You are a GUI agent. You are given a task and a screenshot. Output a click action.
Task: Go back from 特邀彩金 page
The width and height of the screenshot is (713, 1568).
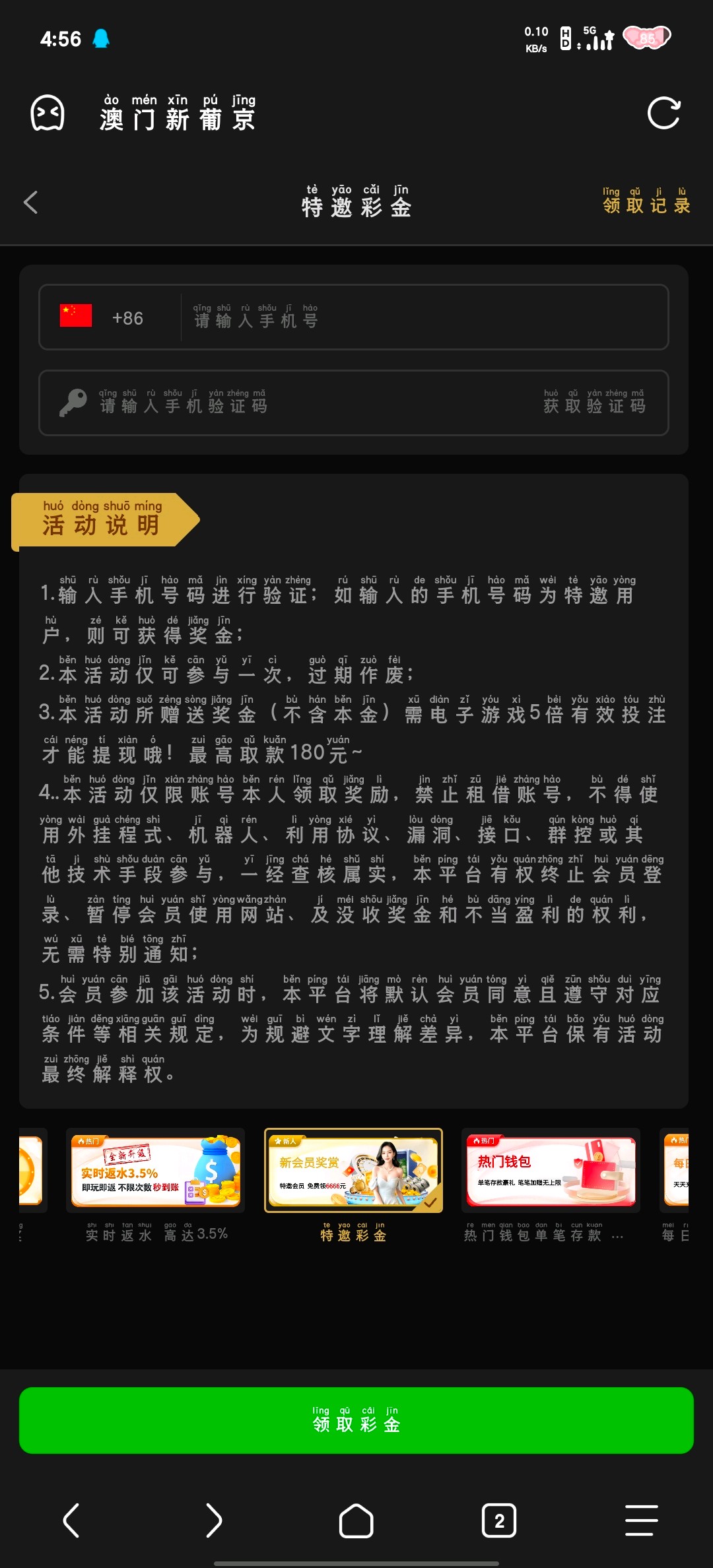[x=30, y=202]
